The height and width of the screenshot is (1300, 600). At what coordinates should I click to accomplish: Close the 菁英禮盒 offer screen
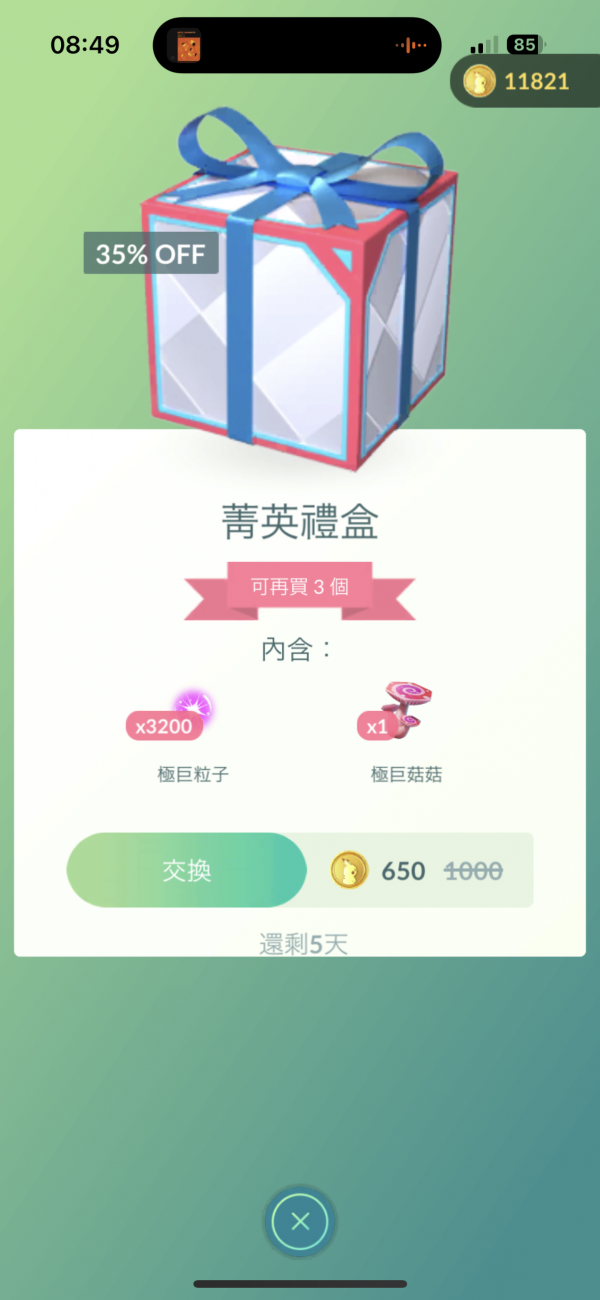(x=300, y=1221)
